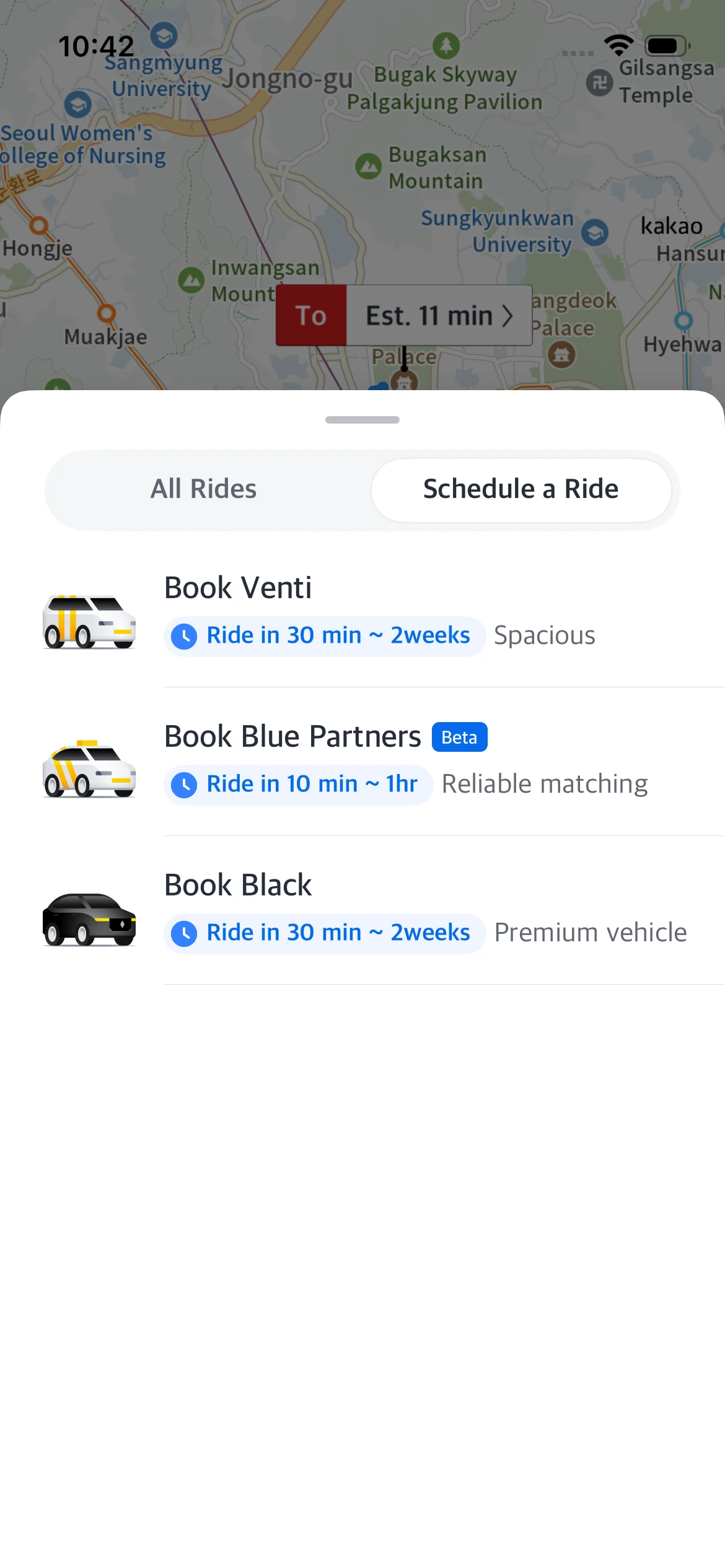Tap the Blue Partners taxi icon

(x=89, y=770)
